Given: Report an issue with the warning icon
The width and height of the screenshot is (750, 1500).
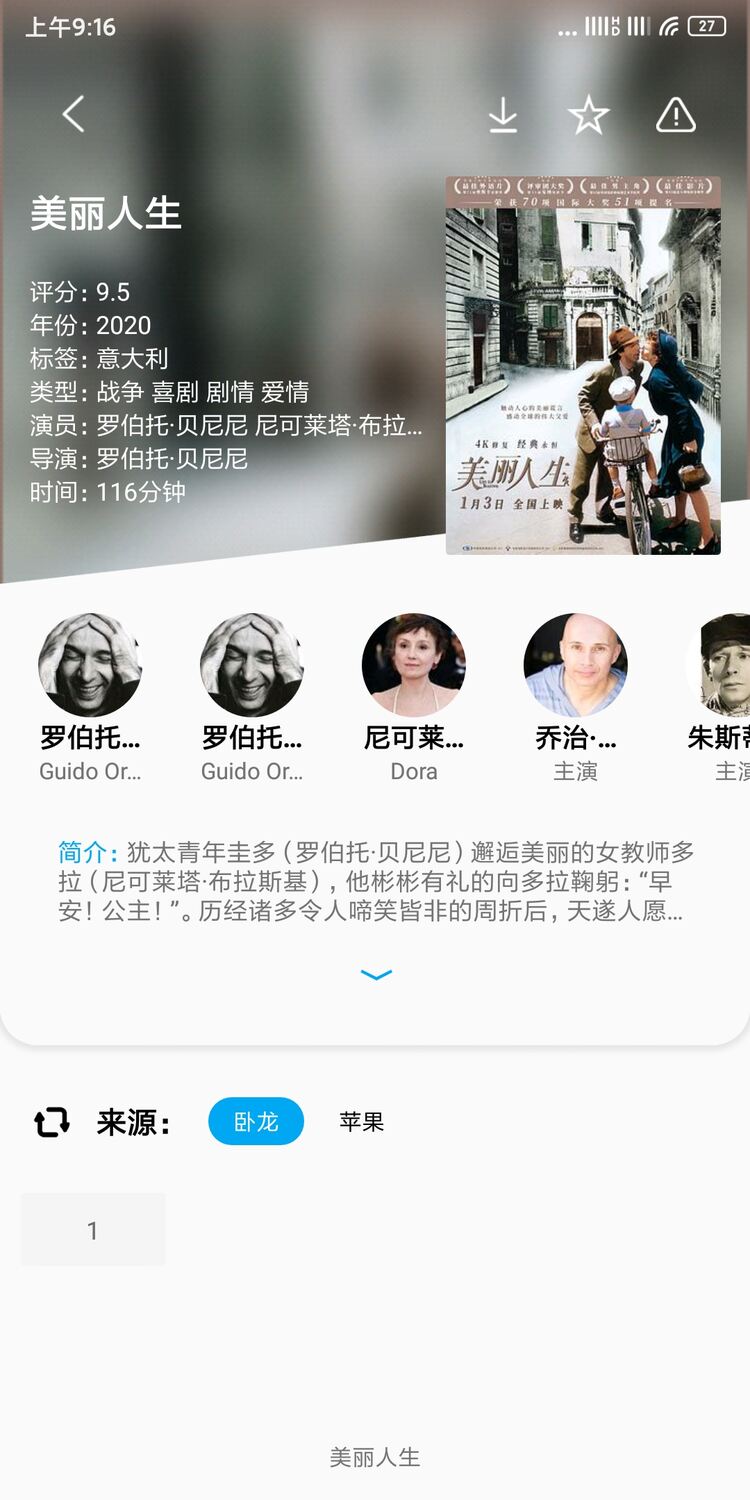Looking at the screenshot, I should 675,116.
